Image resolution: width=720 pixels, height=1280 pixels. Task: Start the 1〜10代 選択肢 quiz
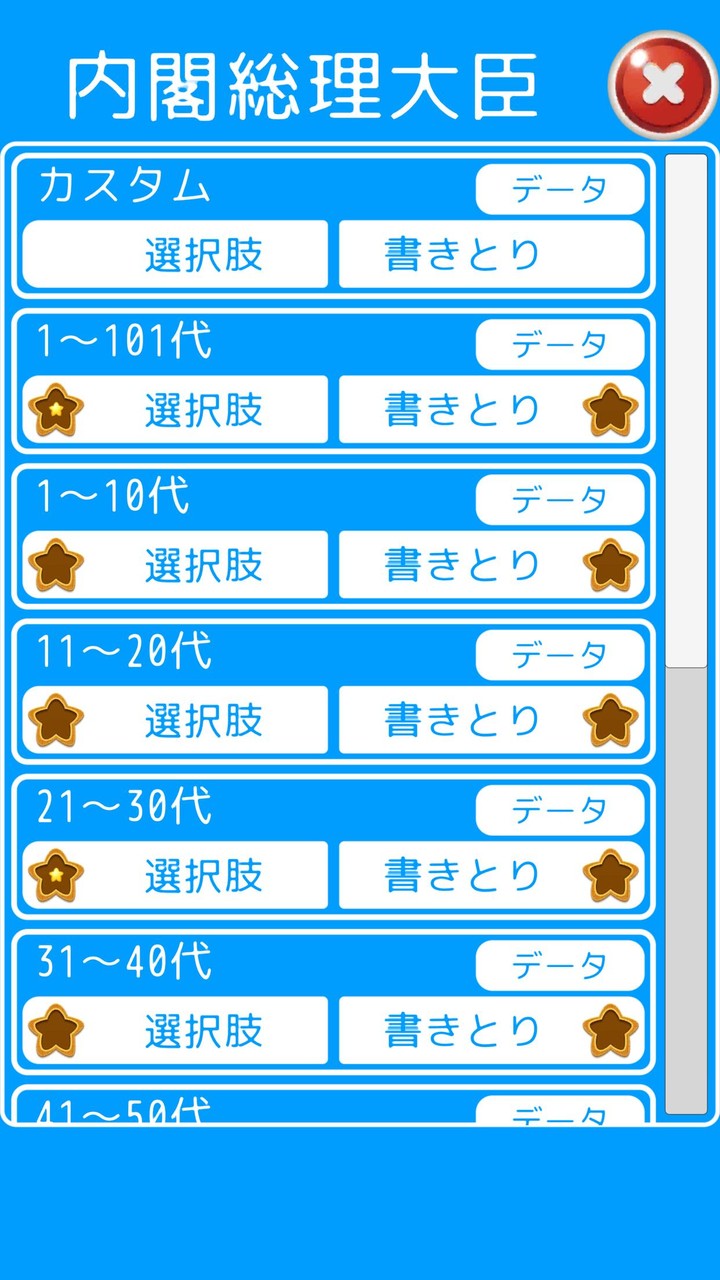[200, 564]
